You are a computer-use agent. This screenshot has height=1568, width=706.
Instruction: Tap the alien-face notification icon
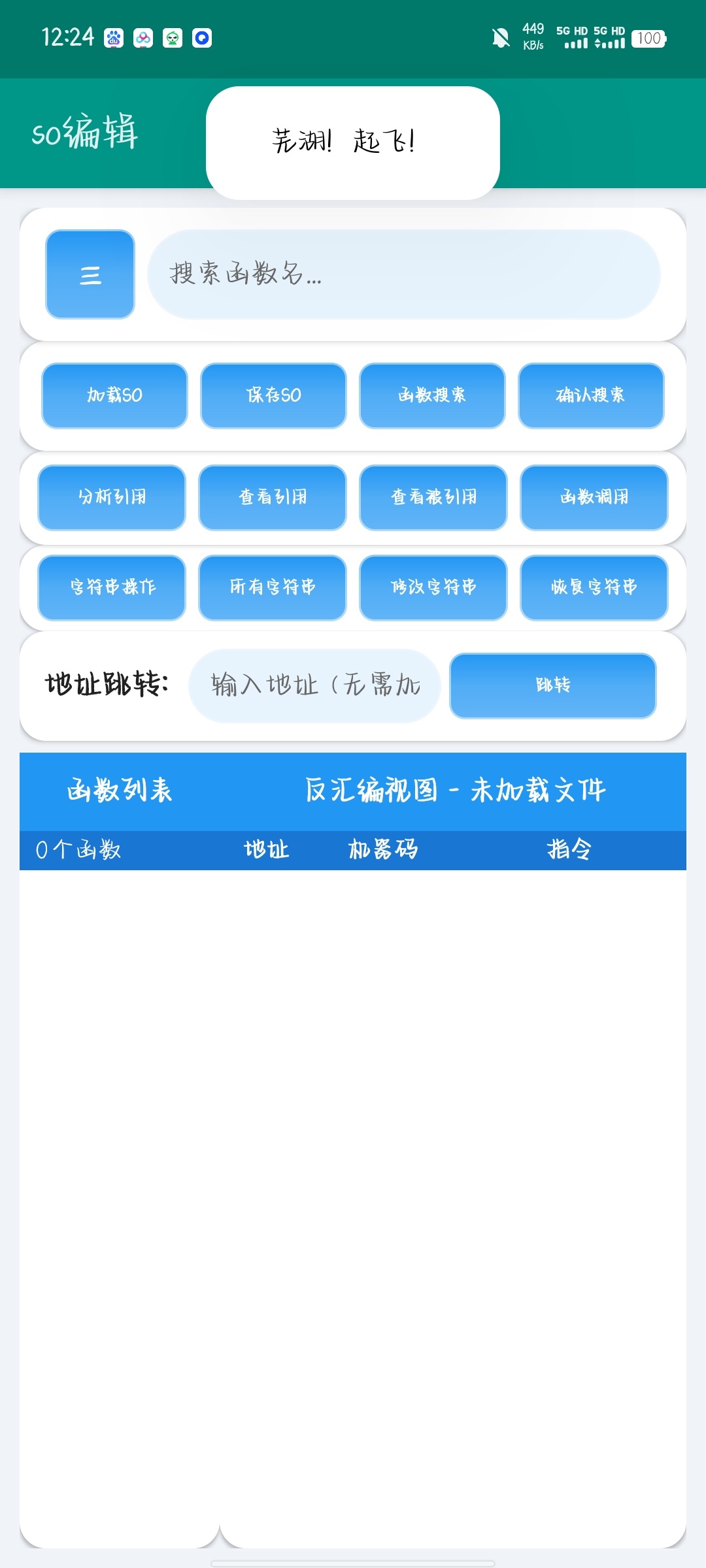pos(172,38)
